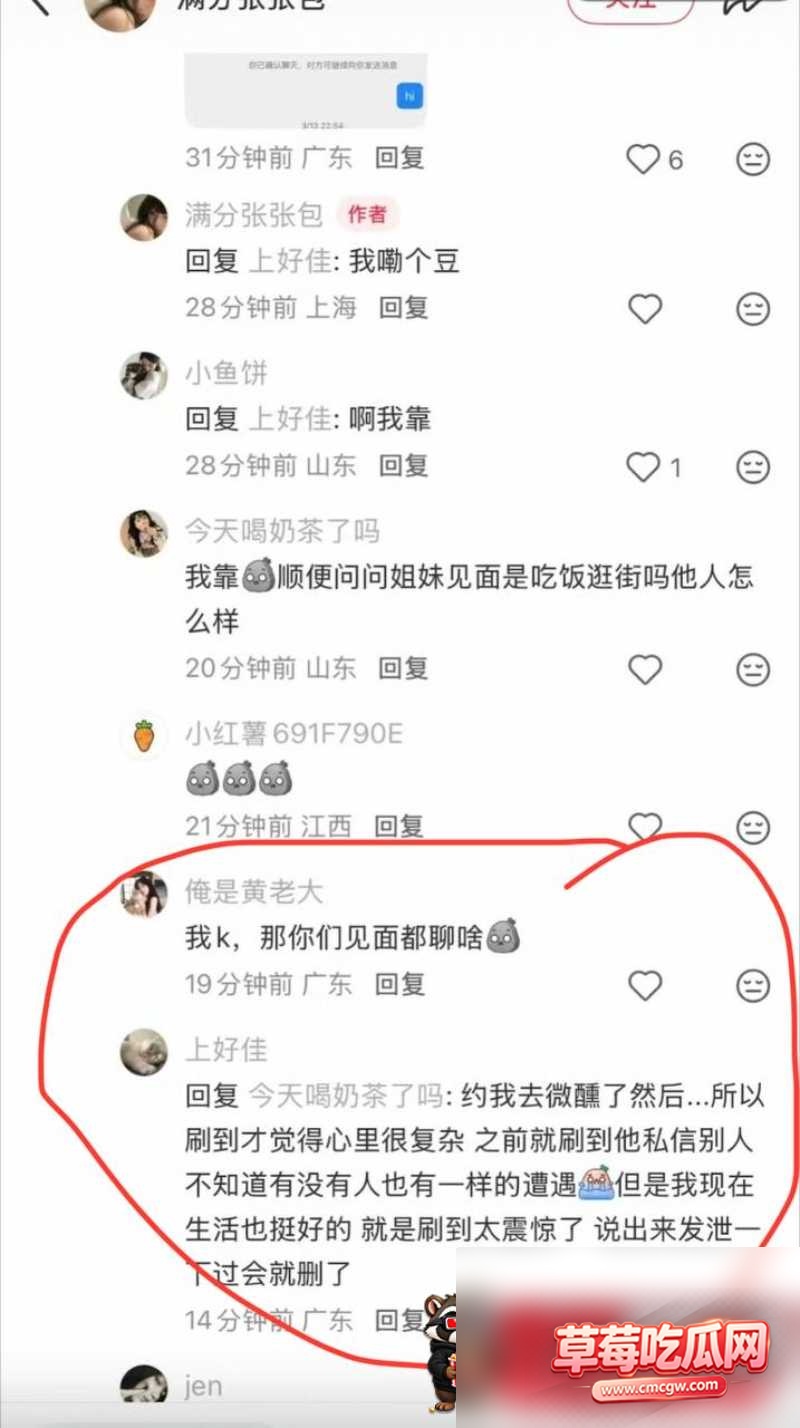The height and width of the screenshot is (1428, 800).
Task: Tap the dislike face on 满分张张包's comment
Action: pyautogui.click(x=753, y=309)
